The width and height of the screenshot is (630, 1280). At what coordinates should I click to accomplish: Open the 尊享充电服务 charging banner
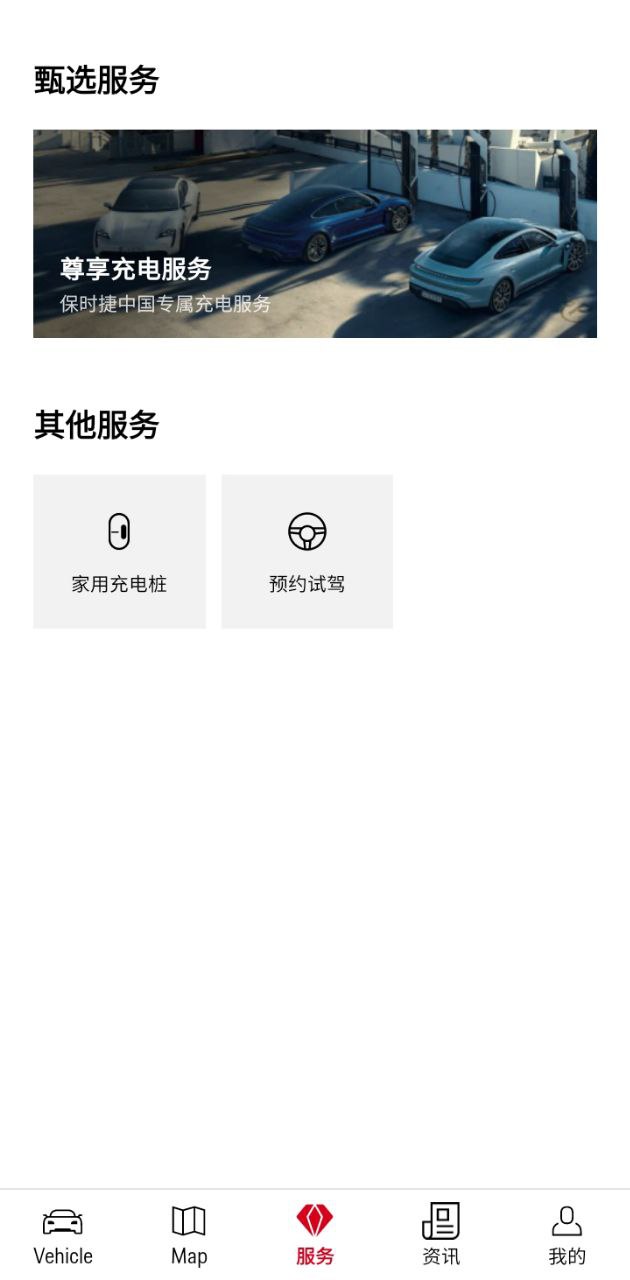click(314, 234)
